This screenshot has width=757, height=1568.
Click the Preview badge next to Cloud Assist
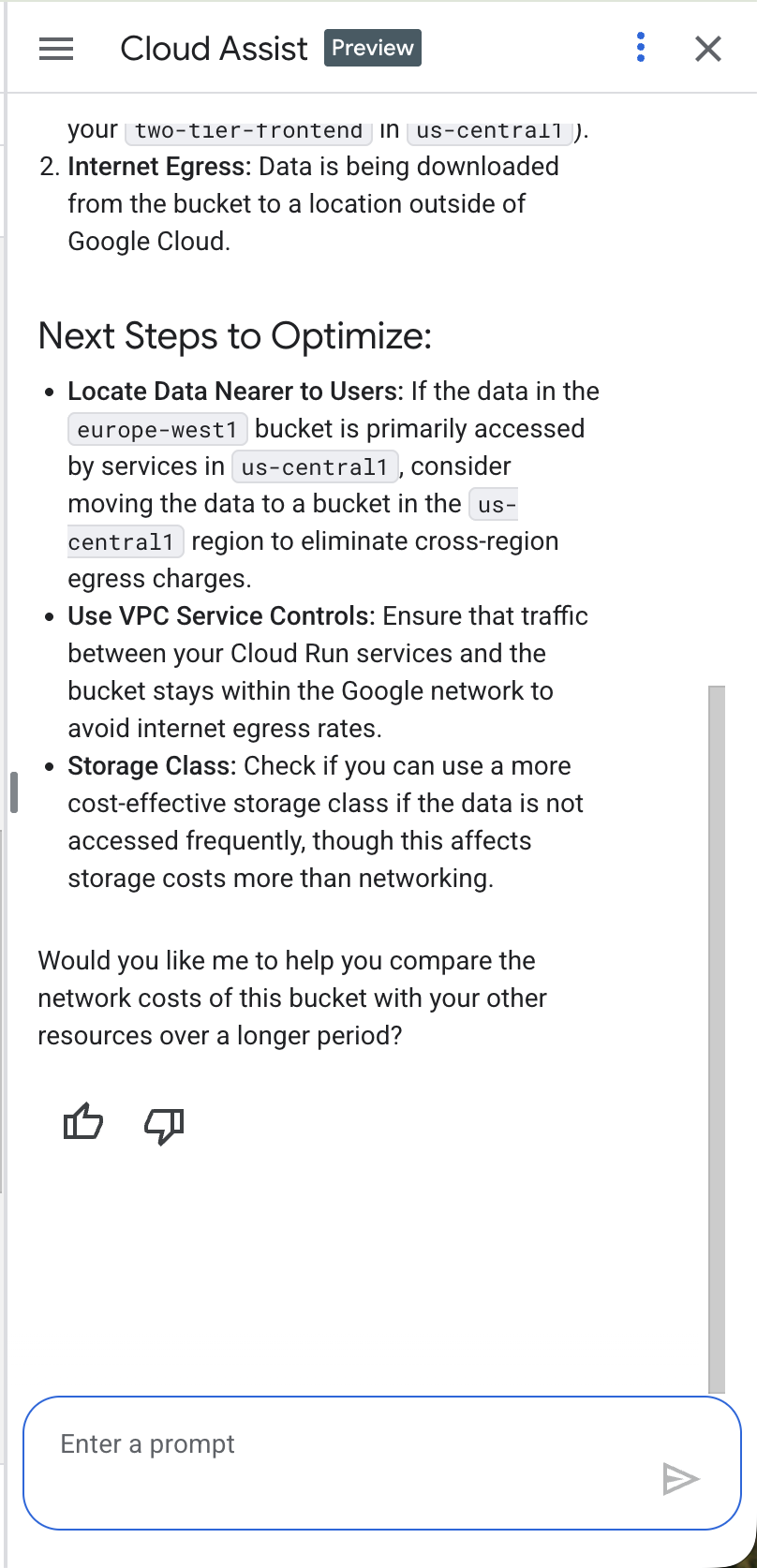click(372, 47)
